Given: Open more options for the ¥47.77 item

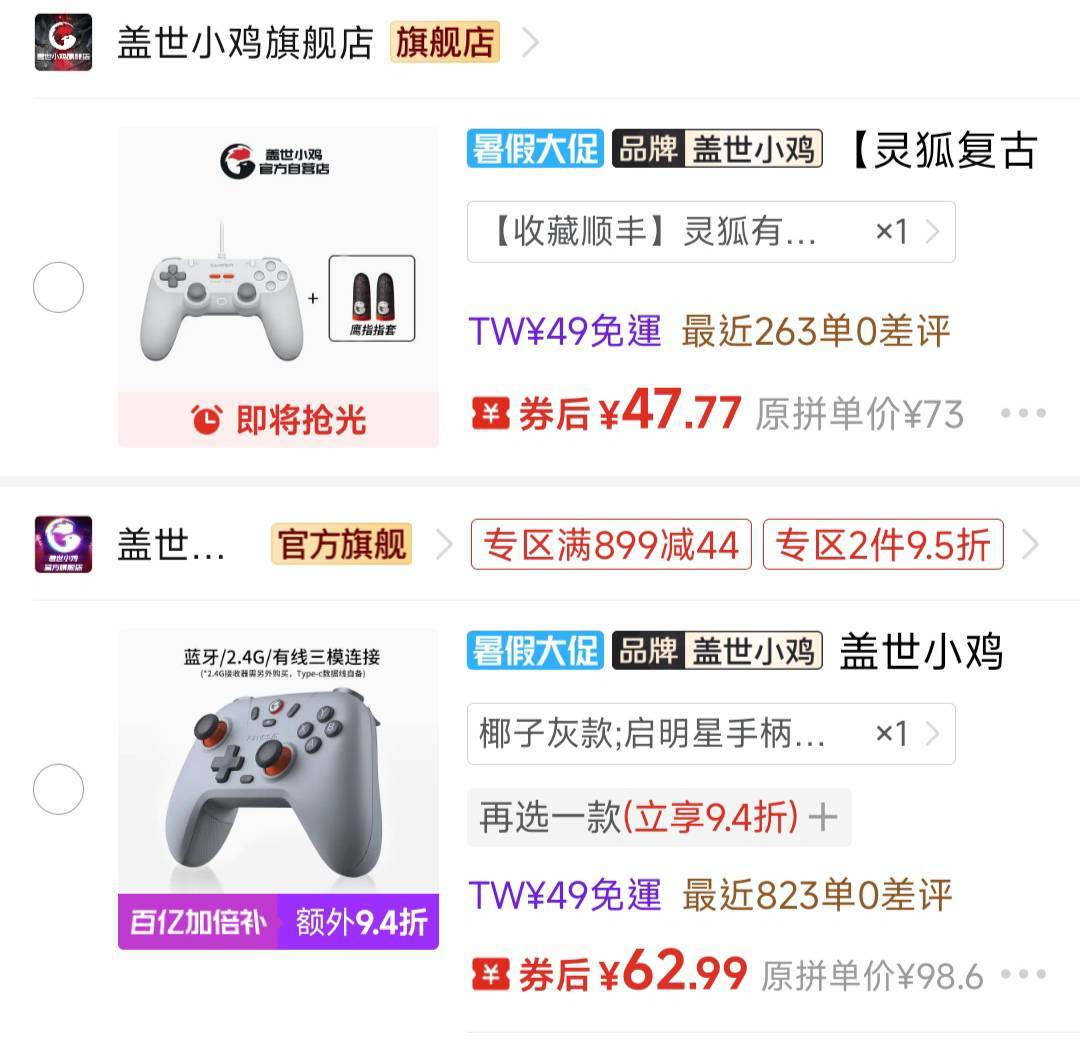Looking at the screenshot, I should pos(1022,413).
